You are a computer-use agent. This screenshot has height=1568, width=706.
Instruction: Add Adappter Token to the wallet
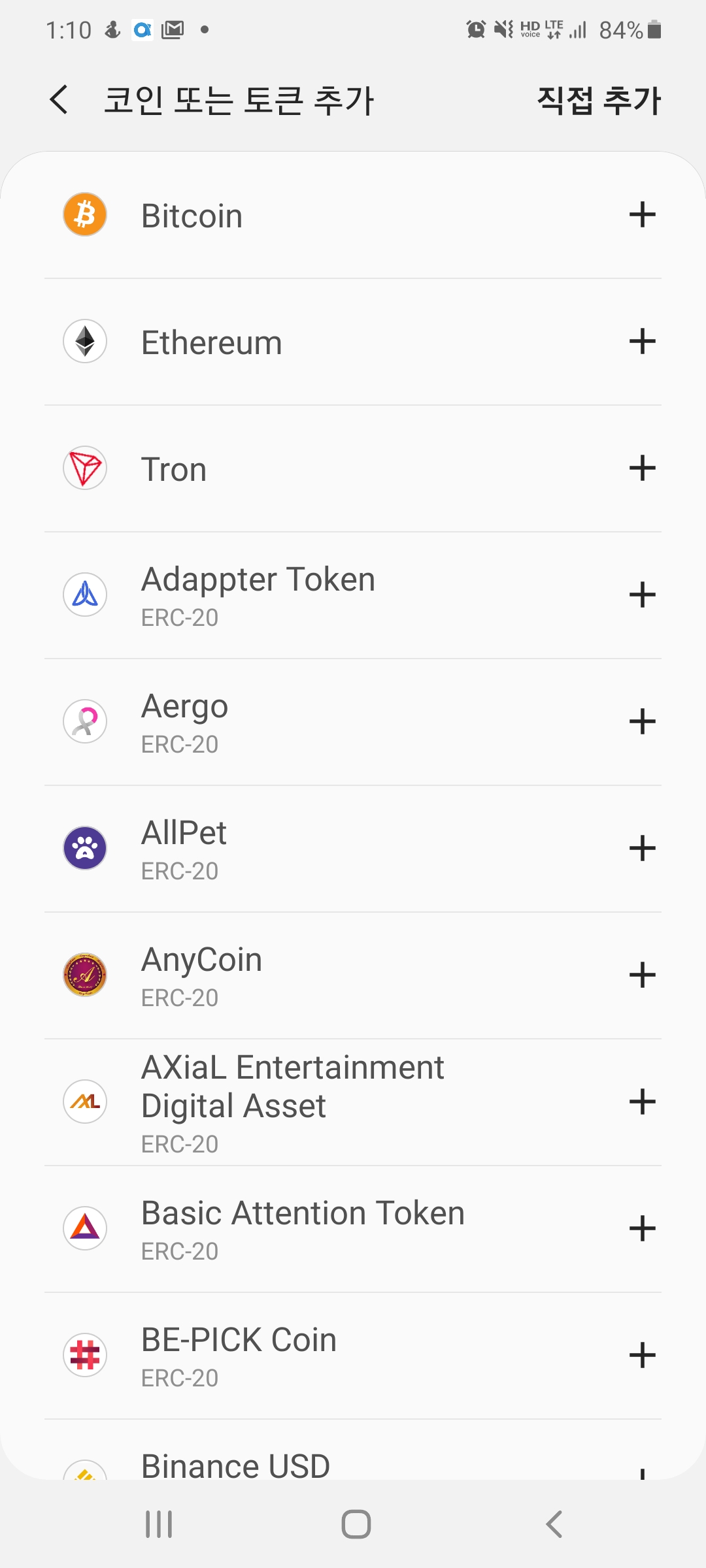642,595
